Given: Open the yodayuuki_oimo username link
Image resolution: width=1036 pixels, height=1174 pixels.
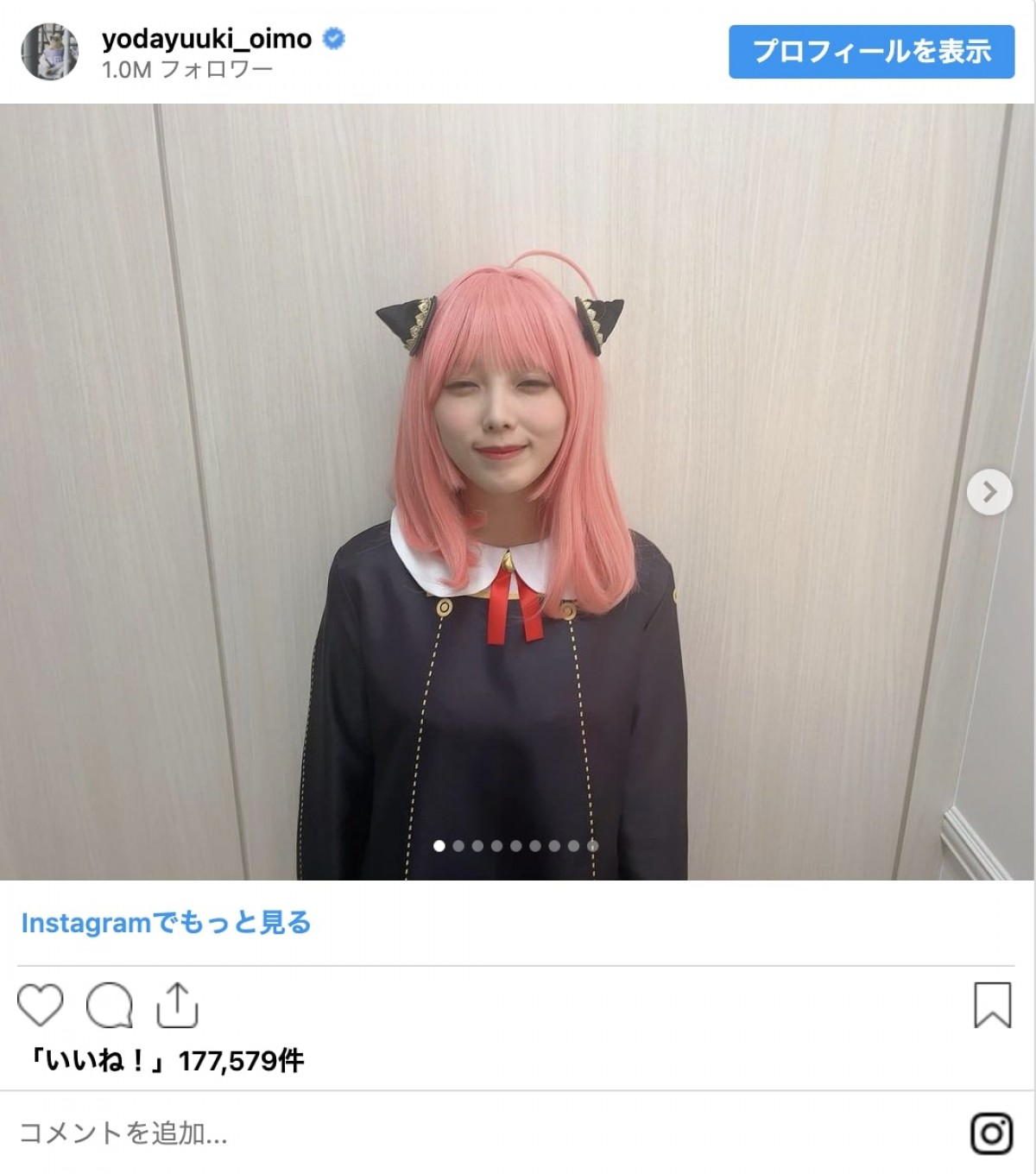Looking at the screenshot, I should pyautogui.click(x=206, y=39).
